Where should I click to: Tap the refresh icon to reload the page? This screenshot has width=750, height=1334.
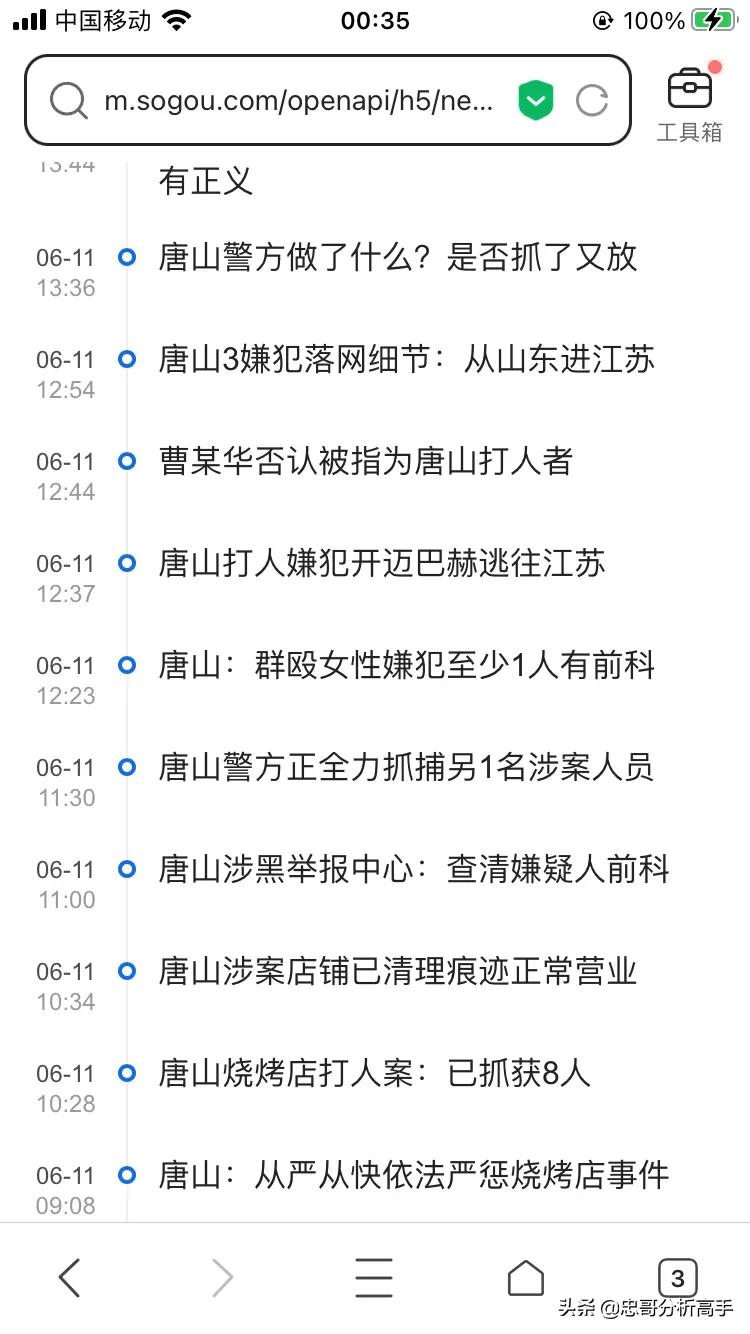point(593,100)
